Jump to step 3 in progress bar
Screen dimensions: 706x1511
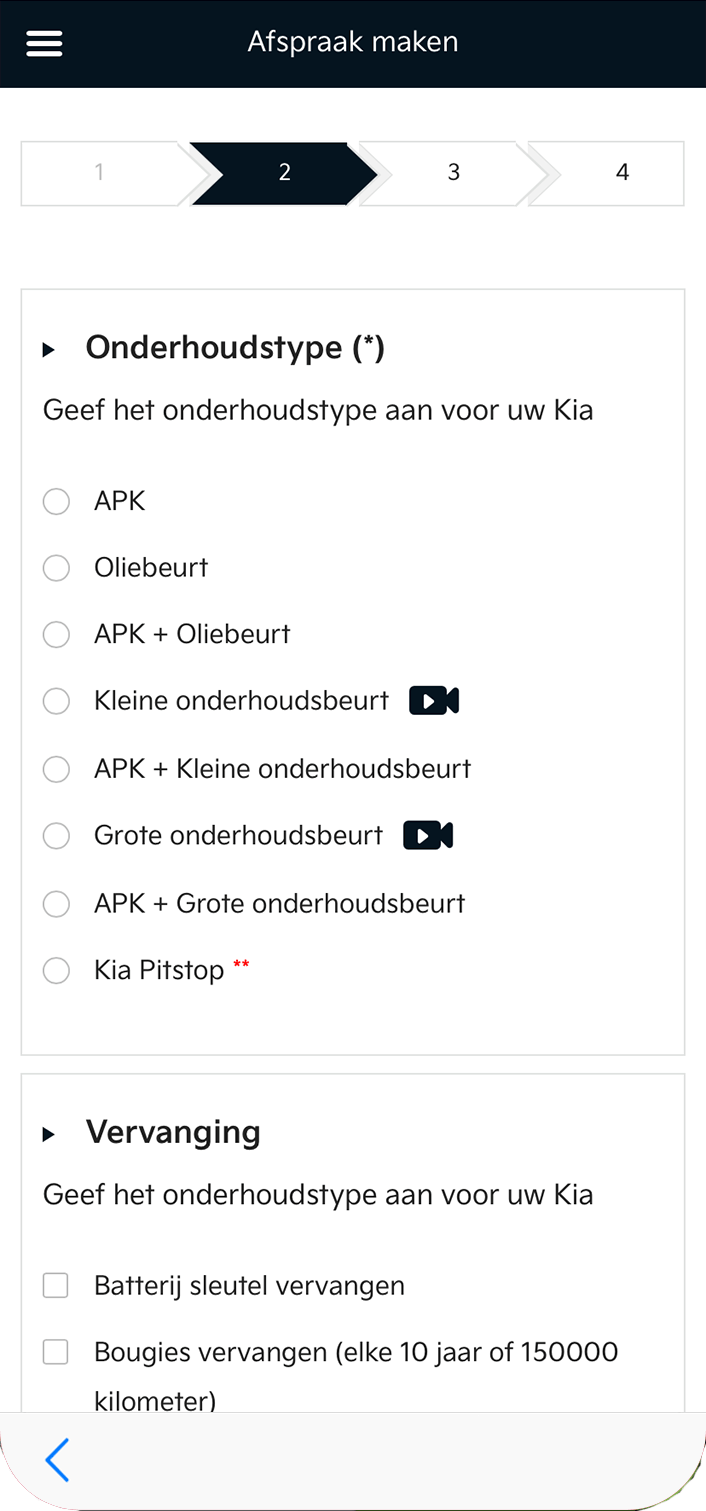453,173
